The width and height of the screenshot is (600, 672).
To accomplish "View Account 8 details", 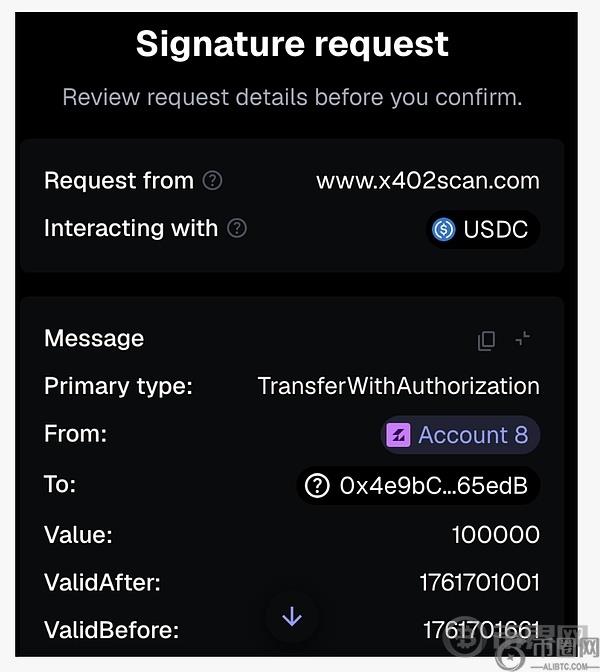I will pyautogui.click(x=461, y=435).
